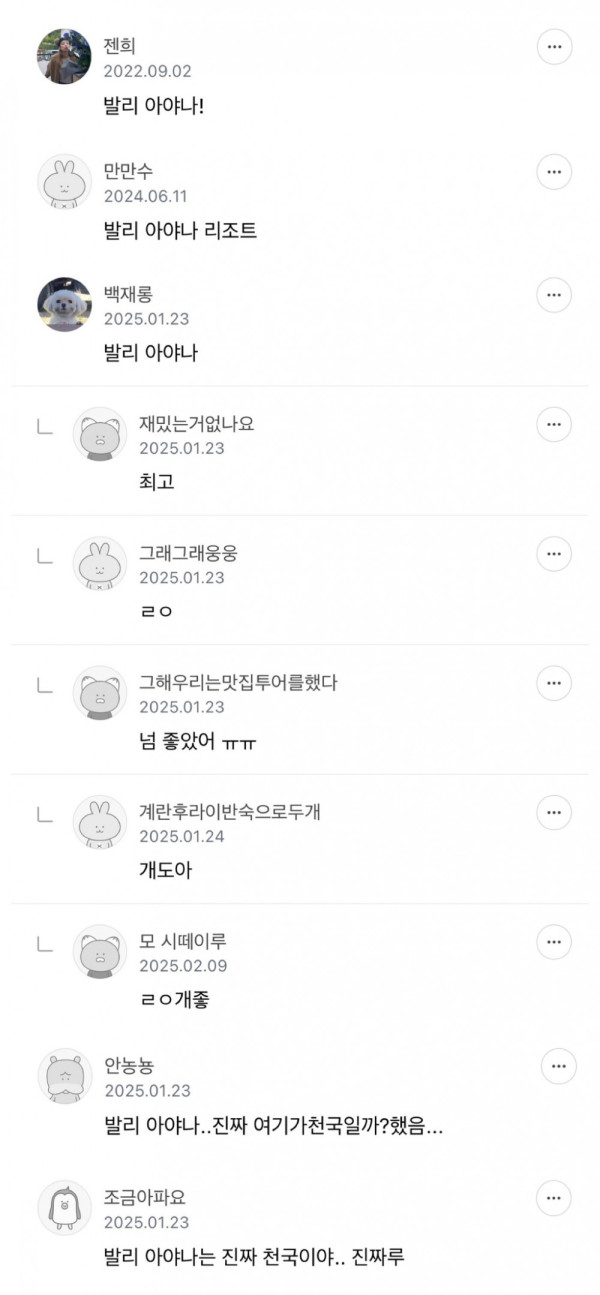Open the more menu on 그래그래웅웅's reply

555,553
